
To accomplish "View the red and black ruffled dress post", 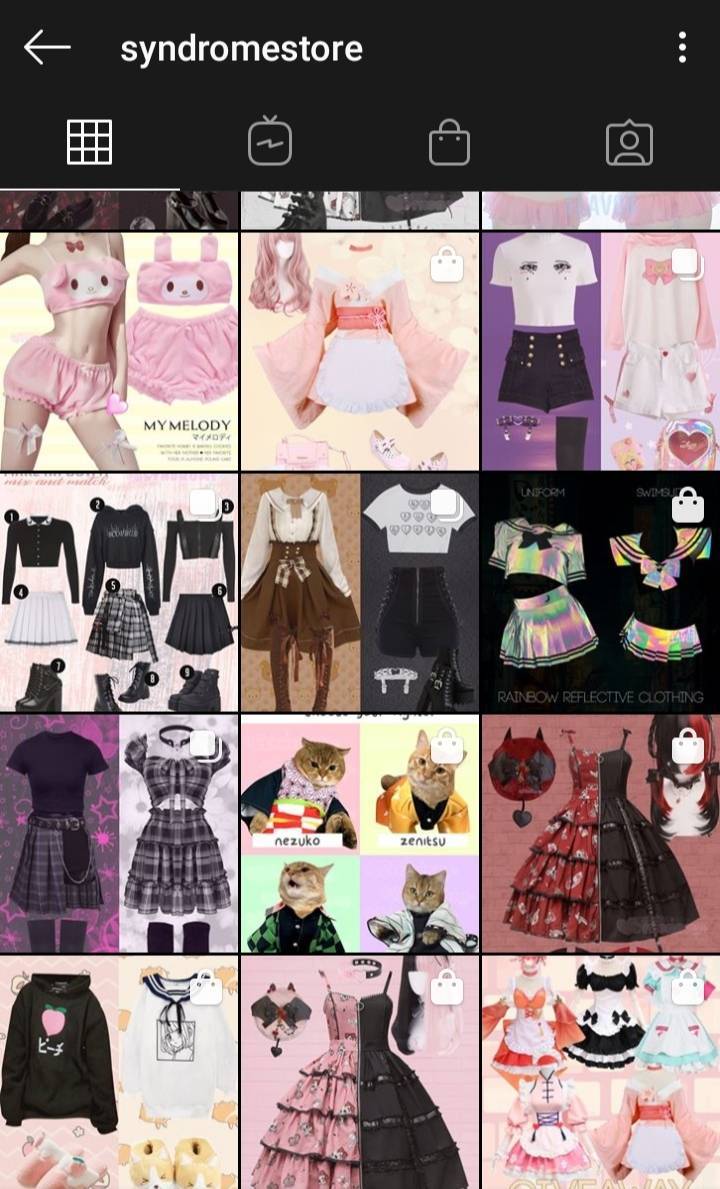I will point(601,833).
